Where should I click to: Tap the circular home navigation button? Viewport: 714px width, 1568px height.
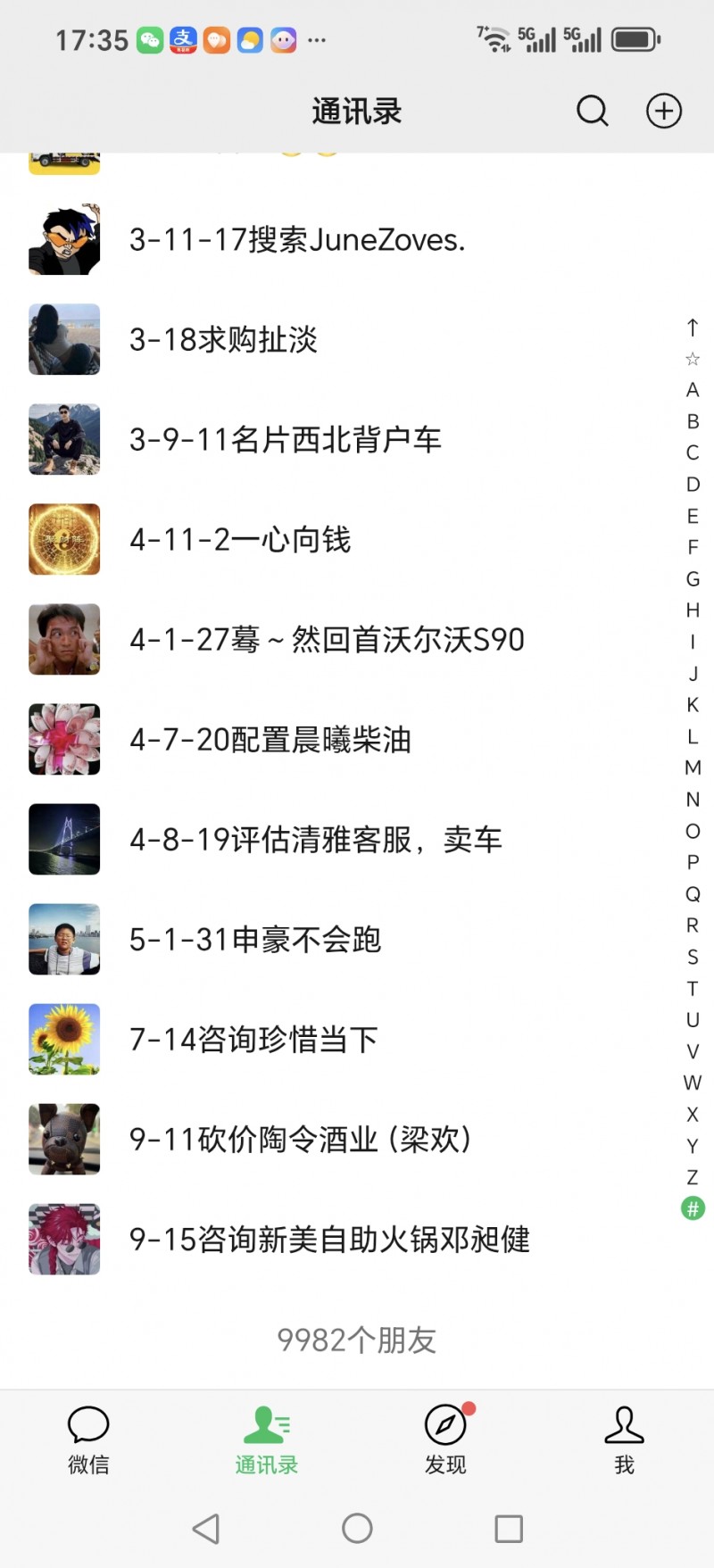[357, 1528]
